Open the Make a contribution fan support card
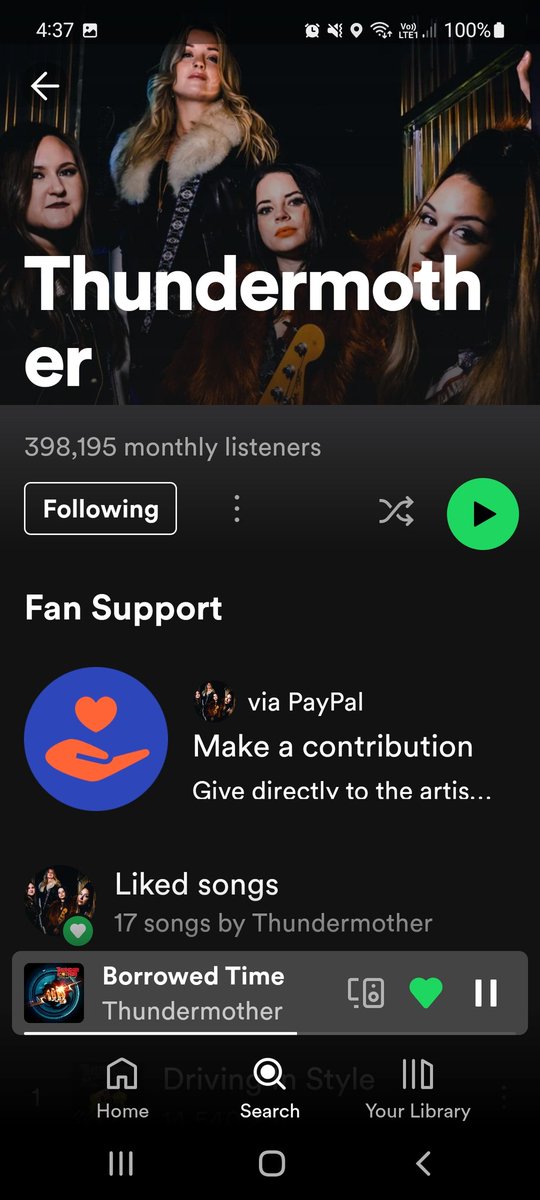Image resolution: width=540 pixels, height=1200 pixels. 270,739
